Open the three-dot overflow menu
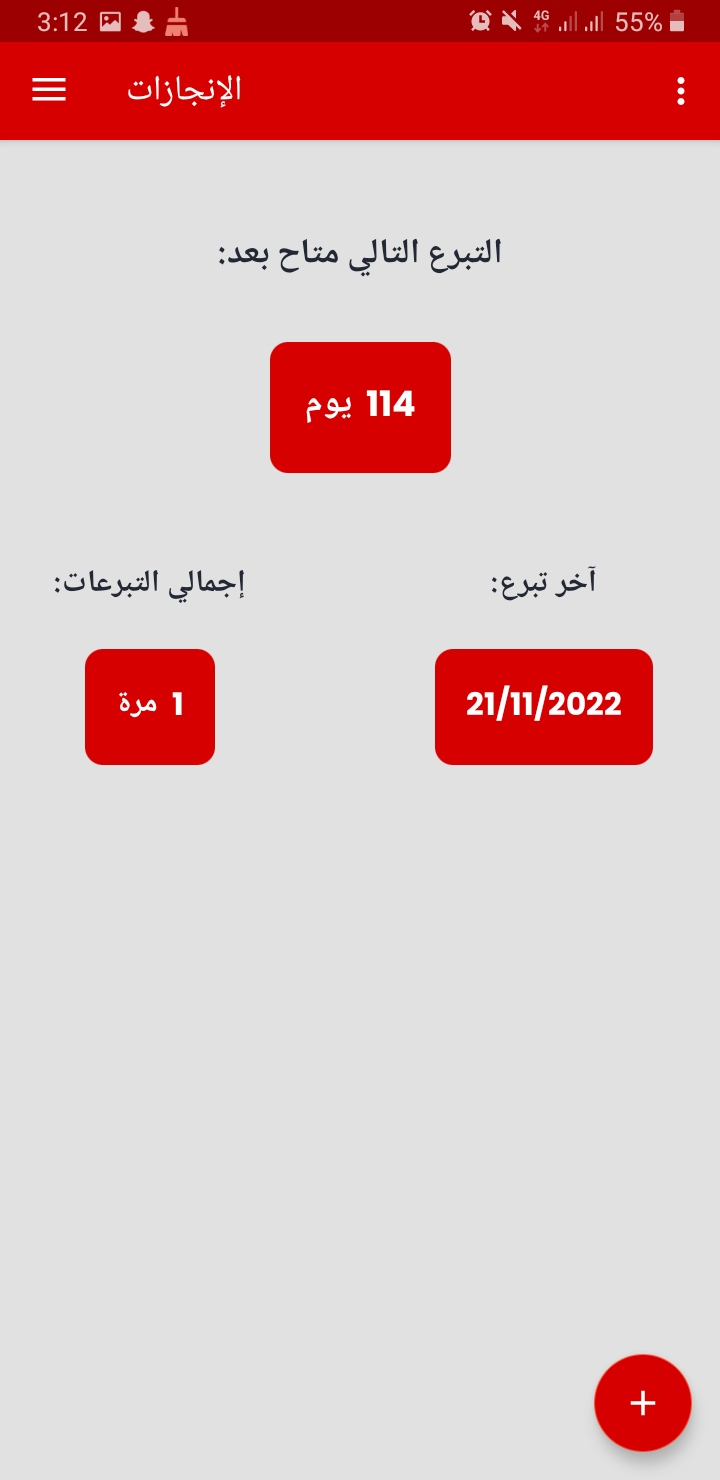This screenshot has height=1480, width=720. [x=680, y=91]
